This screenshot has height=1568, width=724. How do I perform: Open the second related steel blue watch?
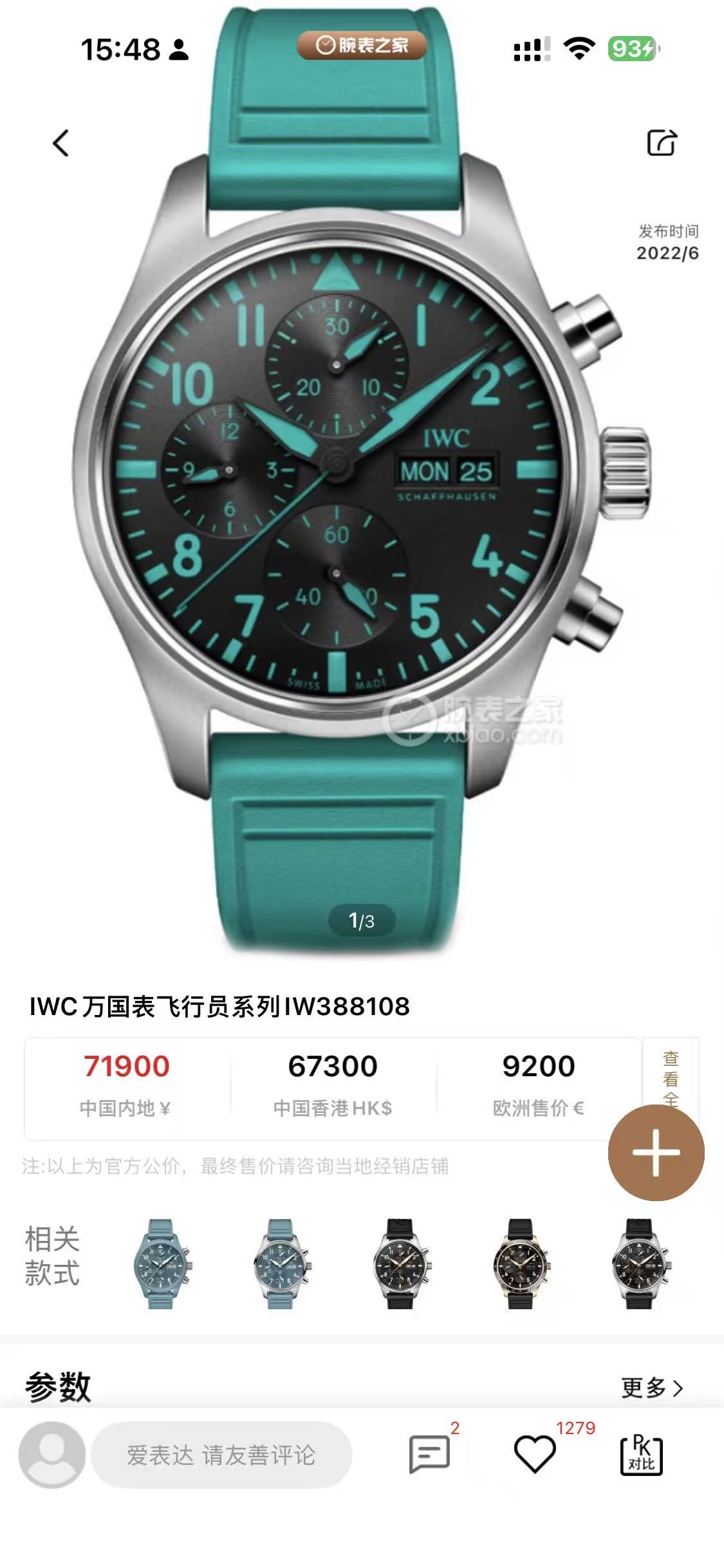point(281,1263)
